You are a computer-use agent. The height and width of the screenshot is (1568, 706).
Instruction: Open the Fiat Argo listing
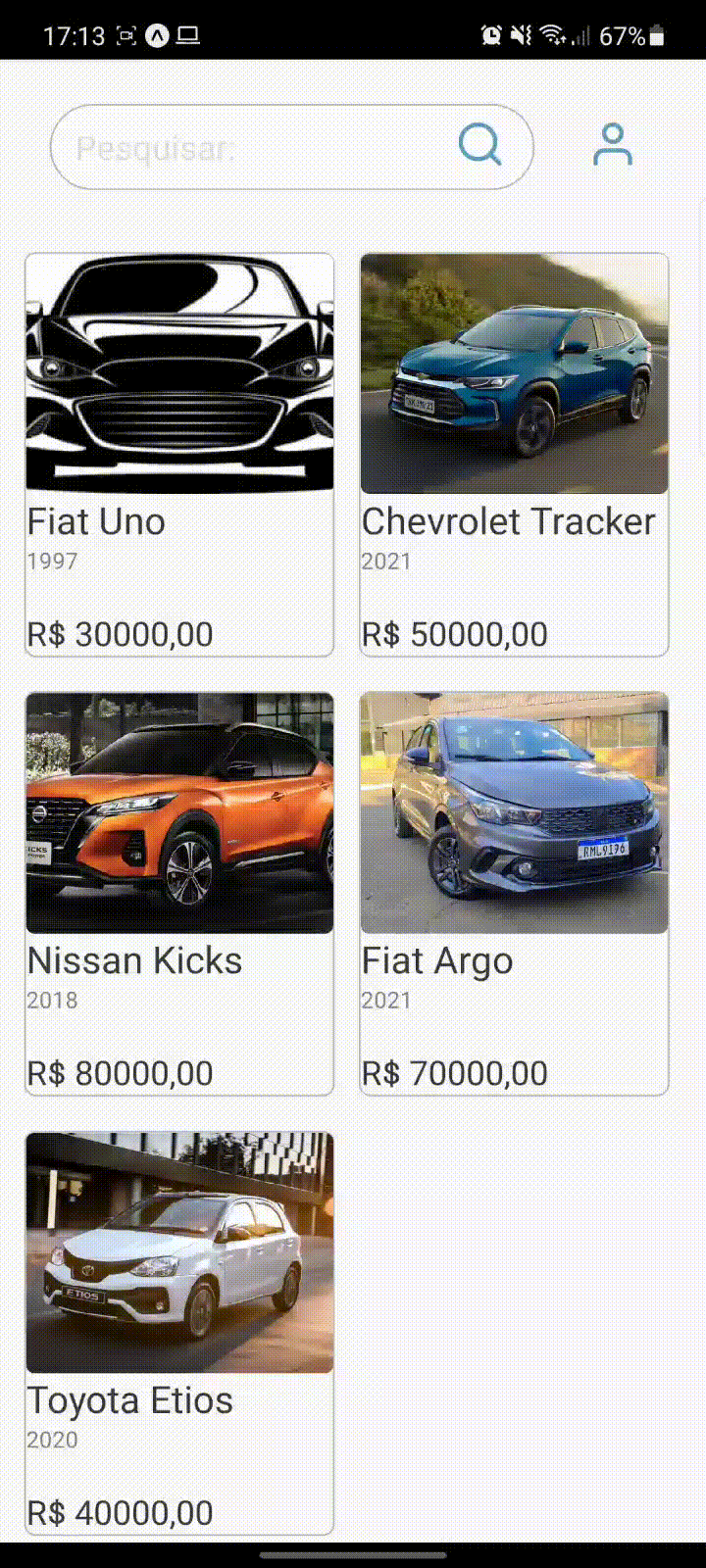point(514,893)
